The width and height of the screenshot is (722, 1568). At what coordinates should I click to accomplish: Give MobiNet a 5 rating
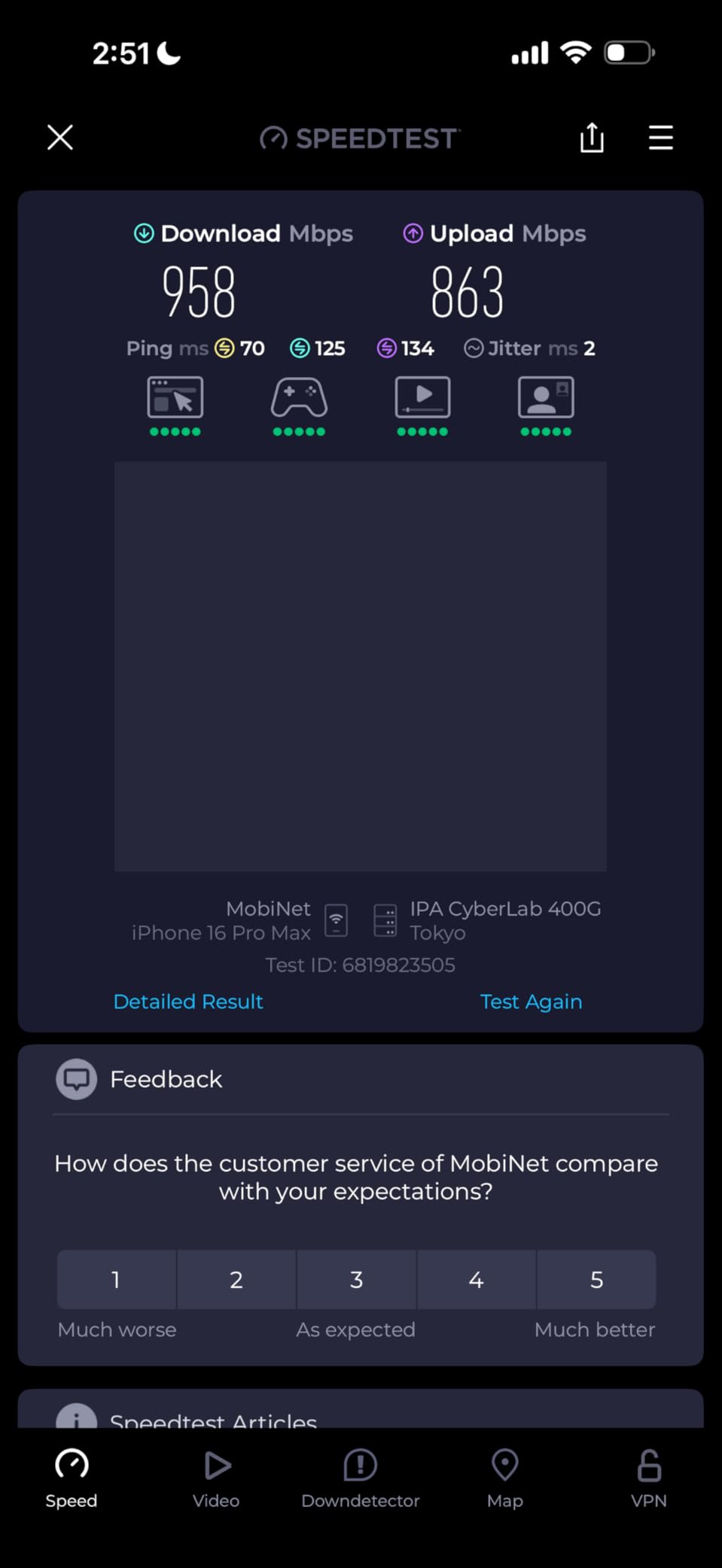(596, 1279)
